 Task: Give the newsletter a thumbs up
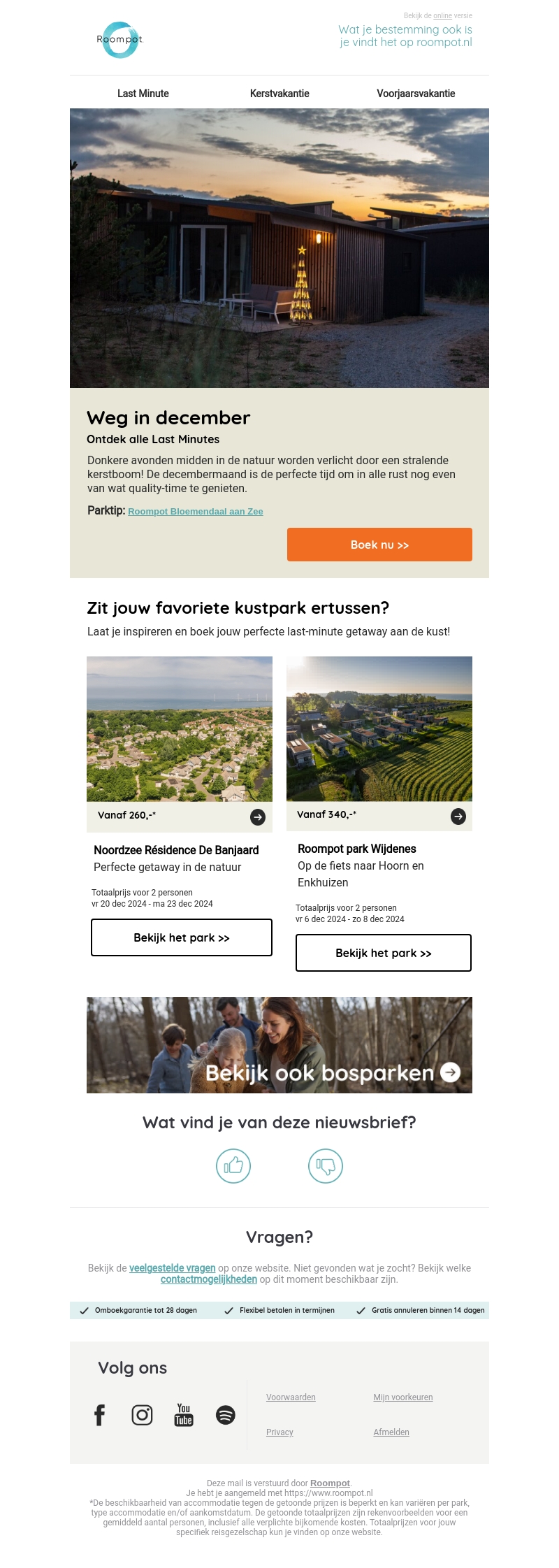[x=233, y=1166]
